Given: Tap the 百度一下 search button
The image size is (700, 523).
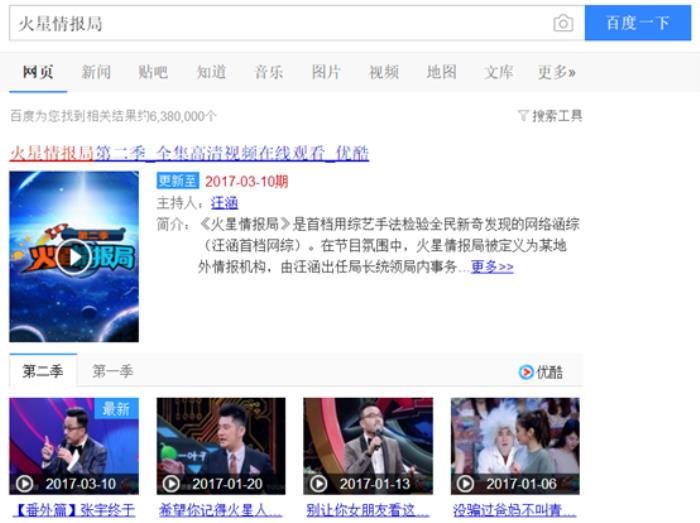Looking at the screenshot, I should tap(637, 23).
